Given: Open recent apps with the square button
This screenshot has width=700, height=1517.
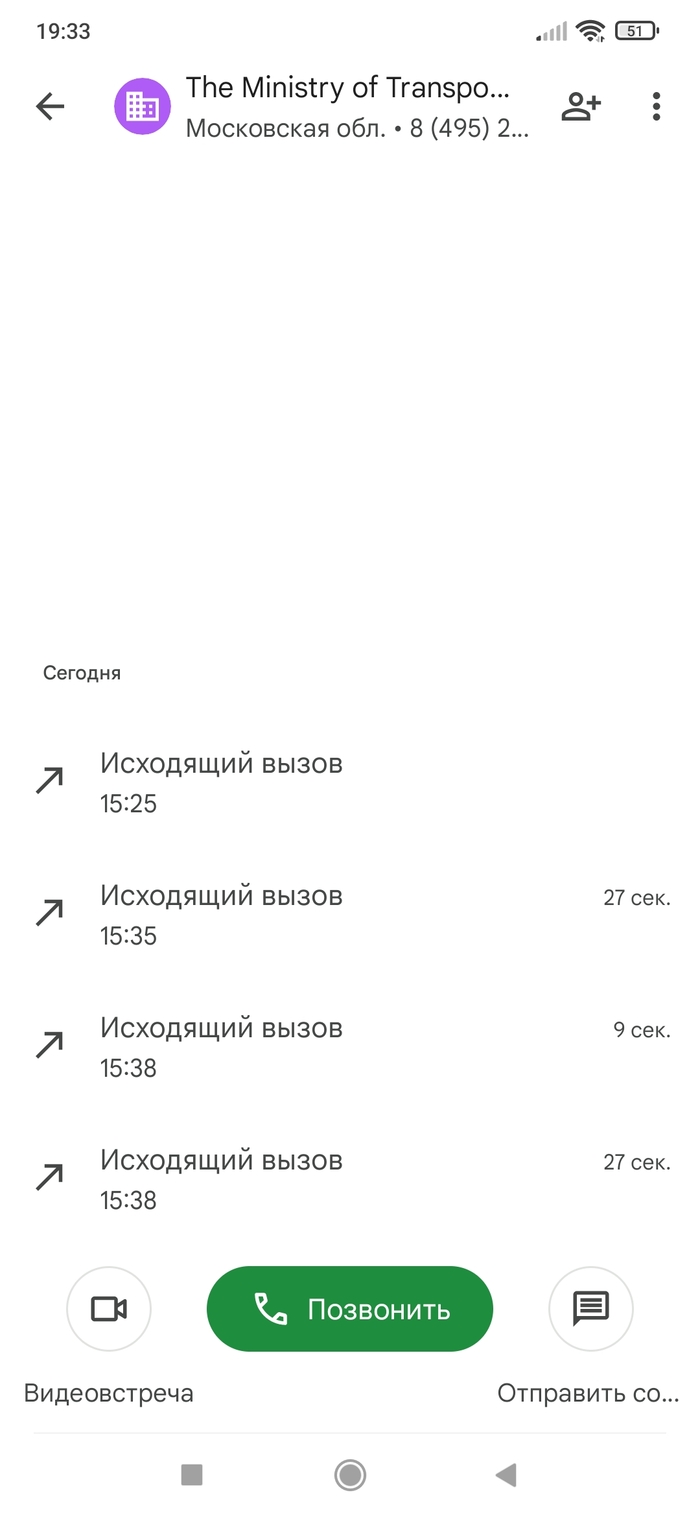Looking at the screenshot, I should tap(192, 1474).
